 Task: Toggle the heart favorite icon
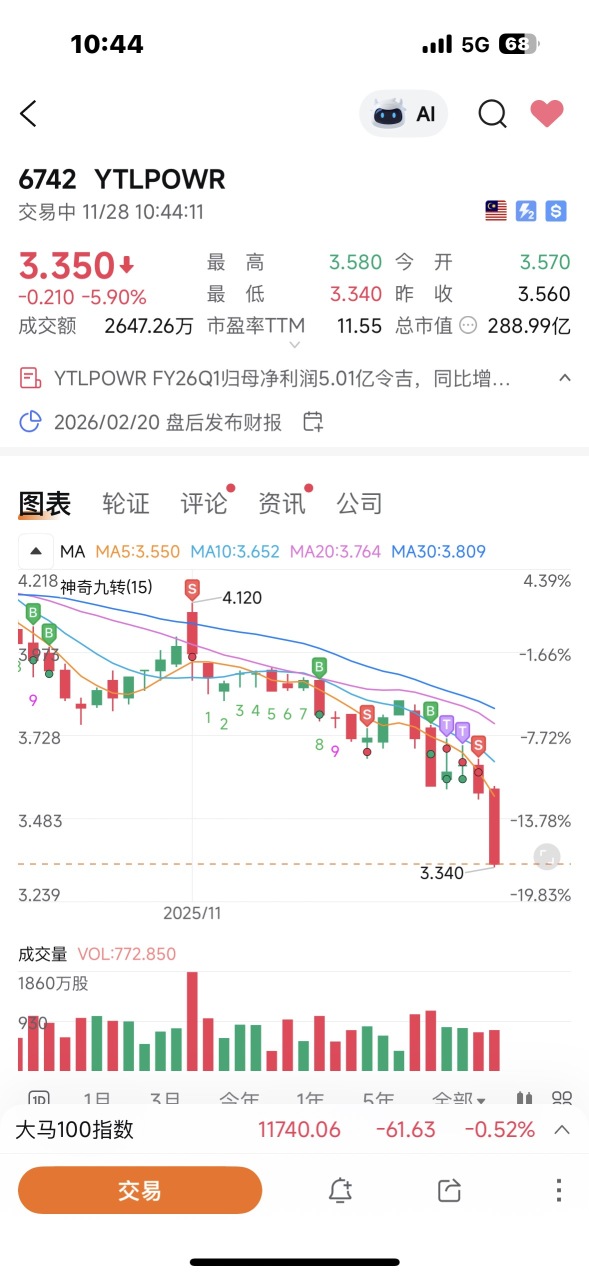coord(547,114)
